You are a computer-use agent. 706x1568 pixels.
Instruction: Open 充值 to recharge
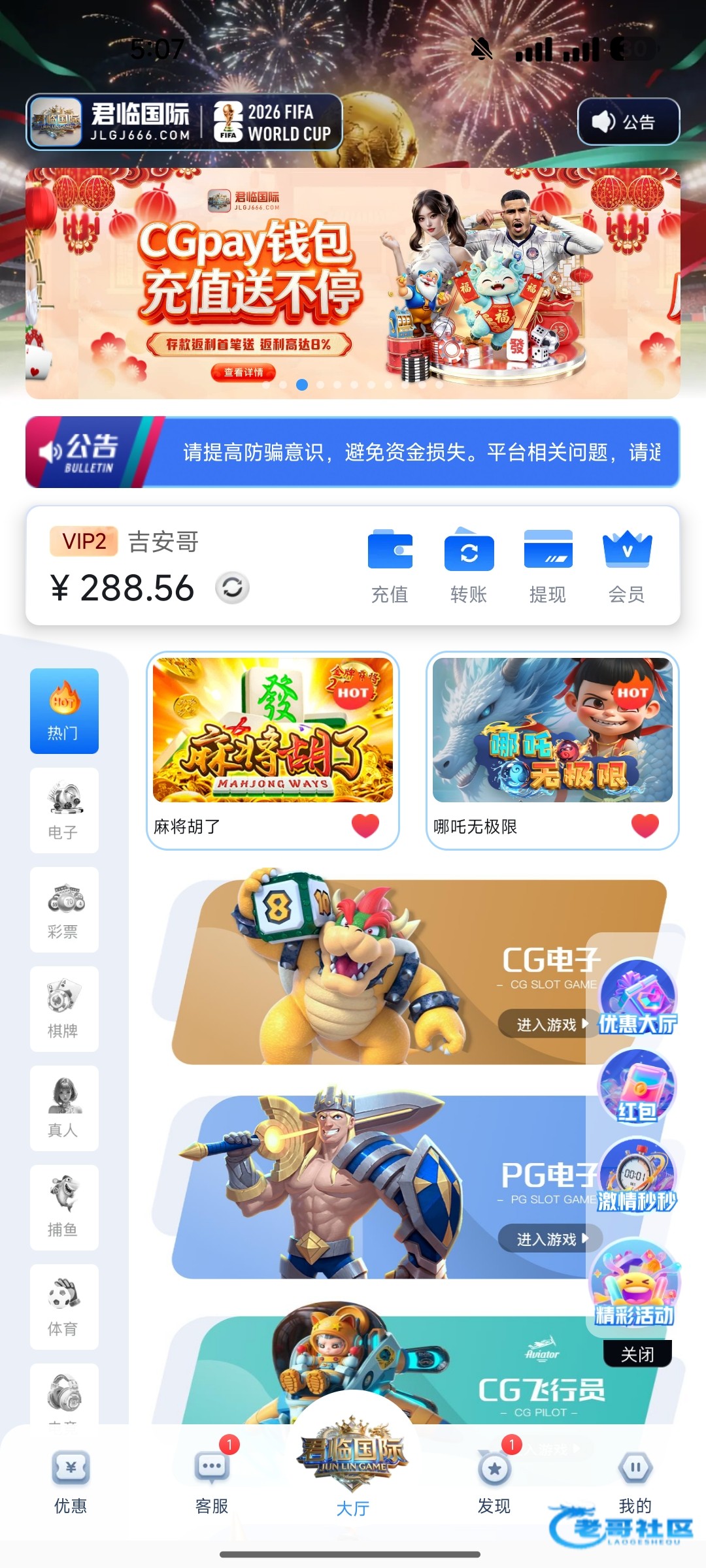pyautogui.click(x=390, y=566)
